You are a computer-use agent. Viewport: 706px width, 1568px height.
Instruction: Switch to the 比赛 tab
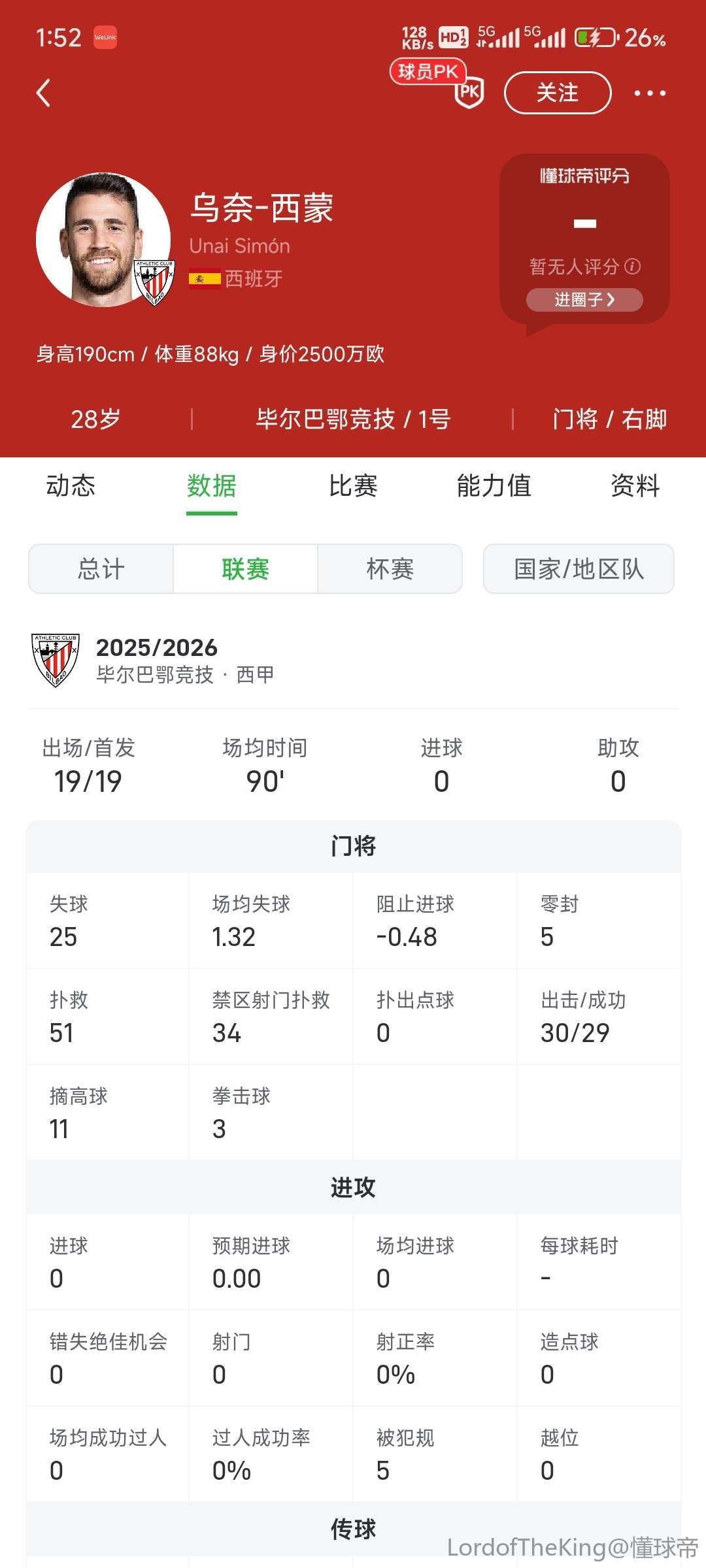coord(353,486)
